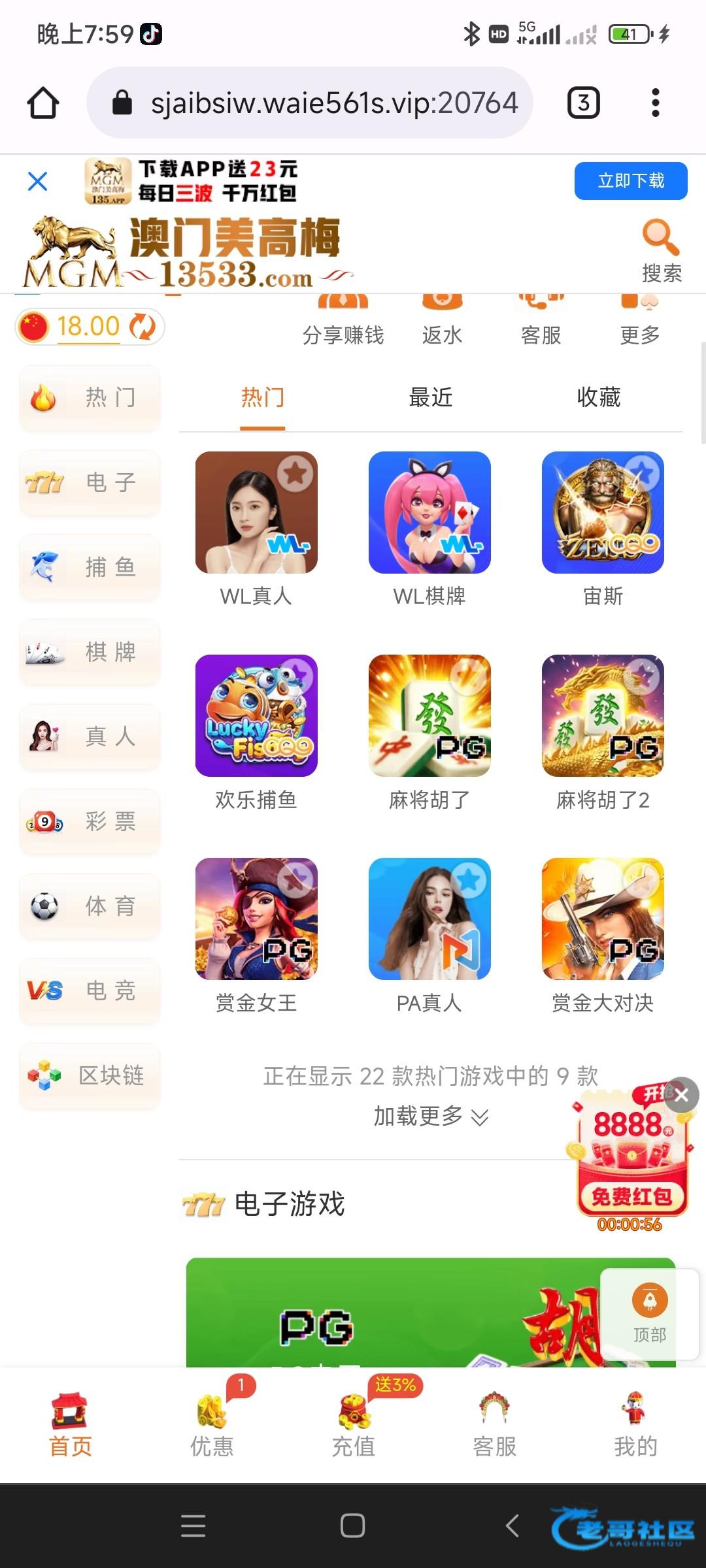Favorite the PA真人 game with star
Image resolution: width=706 pixels, height=1568 pixels.
pyautogui.click(x=469, y=880)
